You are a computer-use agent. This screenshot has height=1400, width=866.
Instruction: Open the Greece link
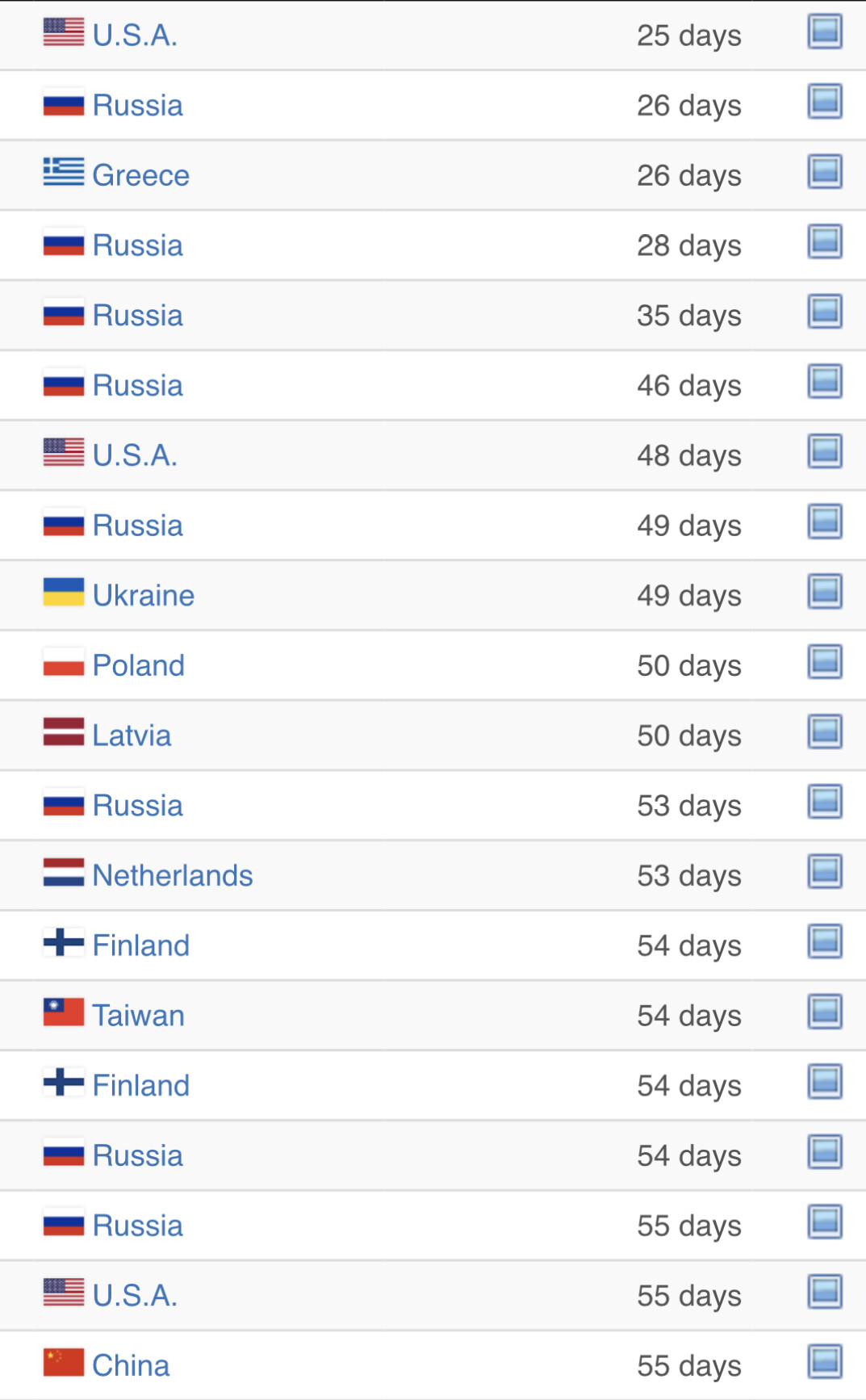(140, 175)
